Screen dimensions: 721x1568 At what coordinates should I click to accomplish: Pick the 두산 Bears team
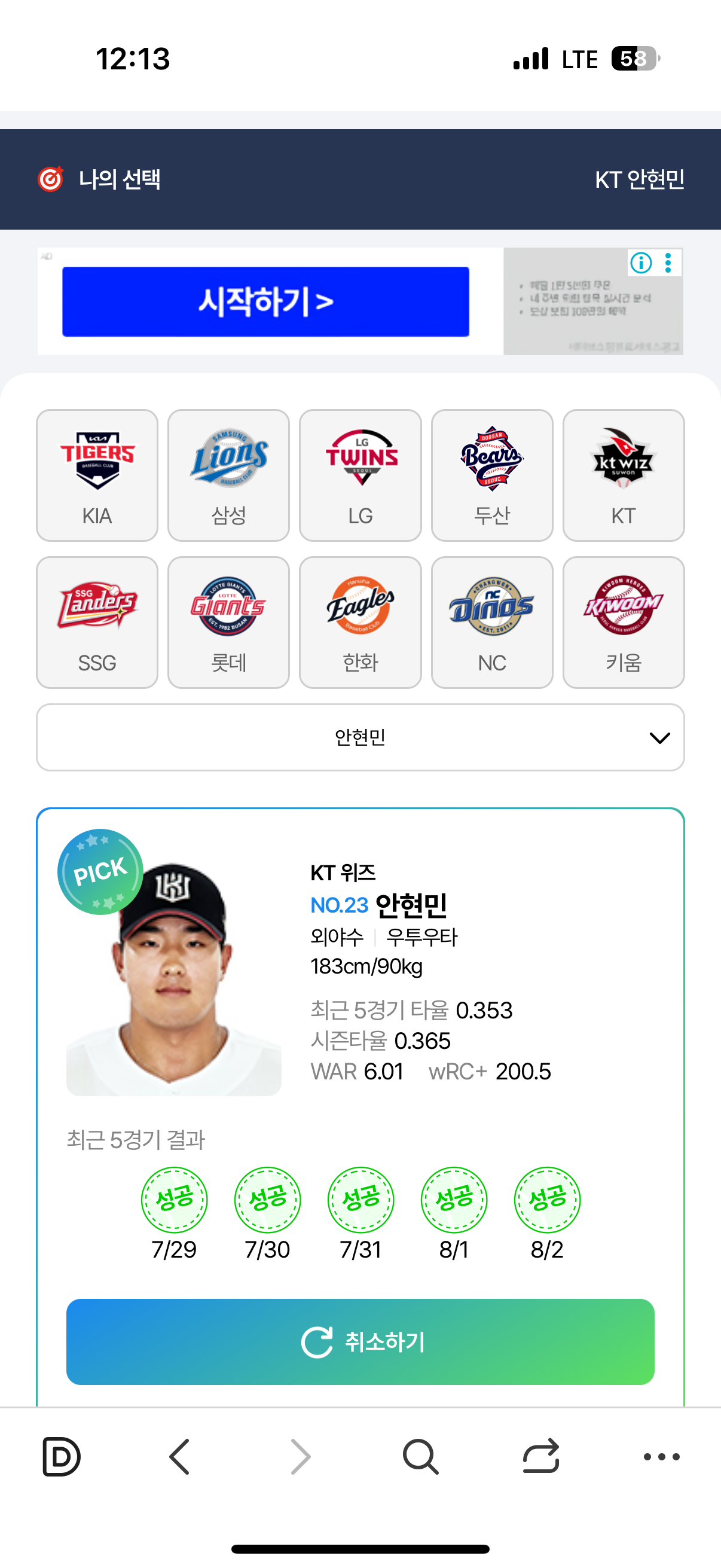491,475
